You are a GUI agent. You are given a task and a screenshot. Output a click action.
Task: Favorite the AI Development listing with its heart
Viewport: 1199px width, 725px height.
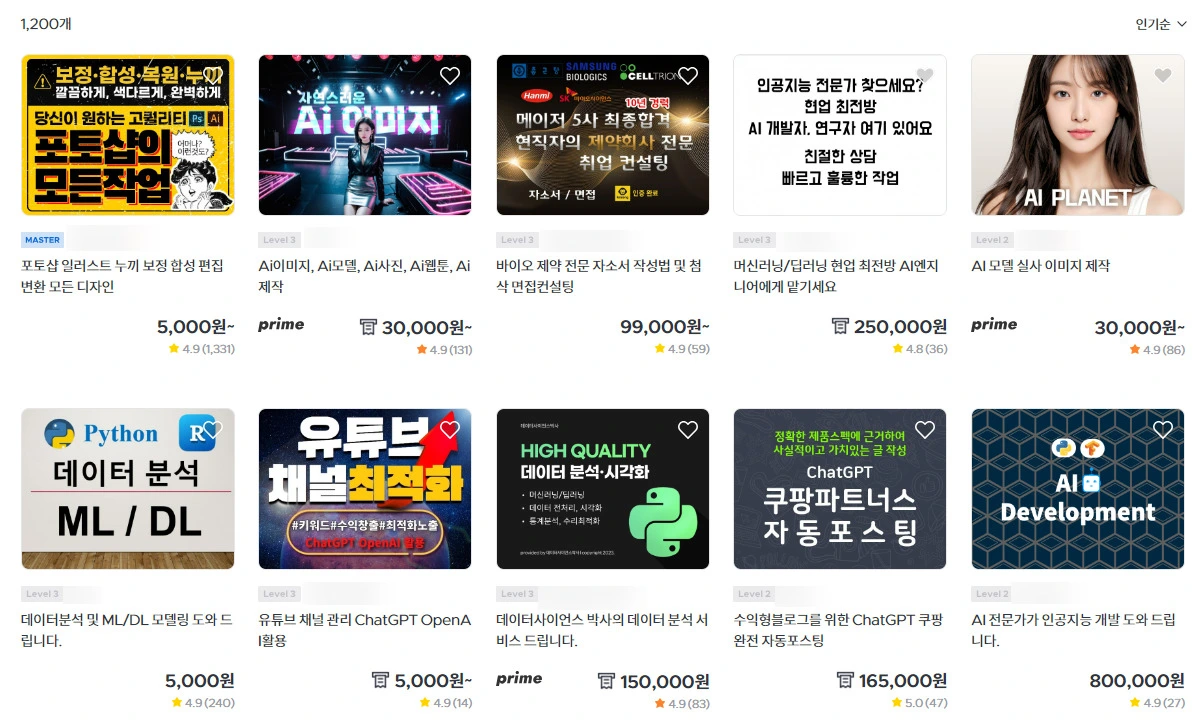[1163, 430]
